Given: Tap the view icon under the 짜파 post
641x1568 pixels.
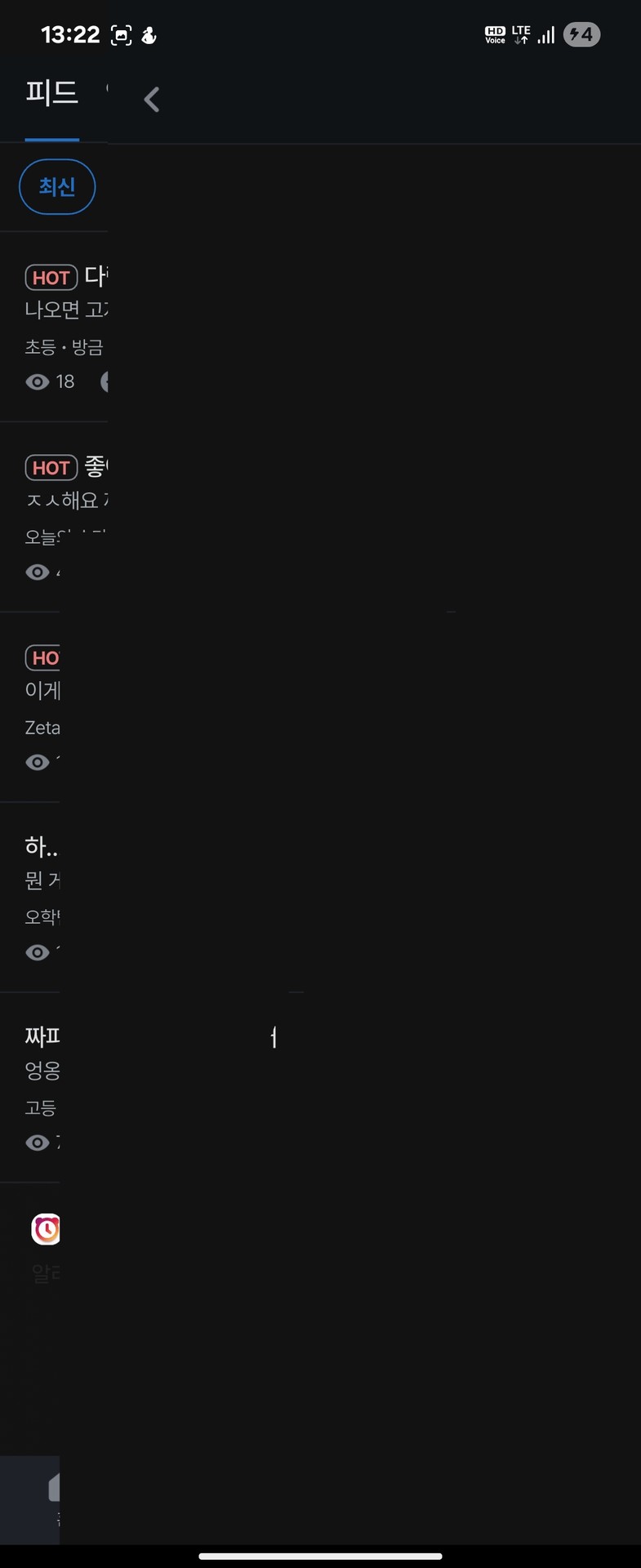Looking at the screenshot, I should [37, 1143].
